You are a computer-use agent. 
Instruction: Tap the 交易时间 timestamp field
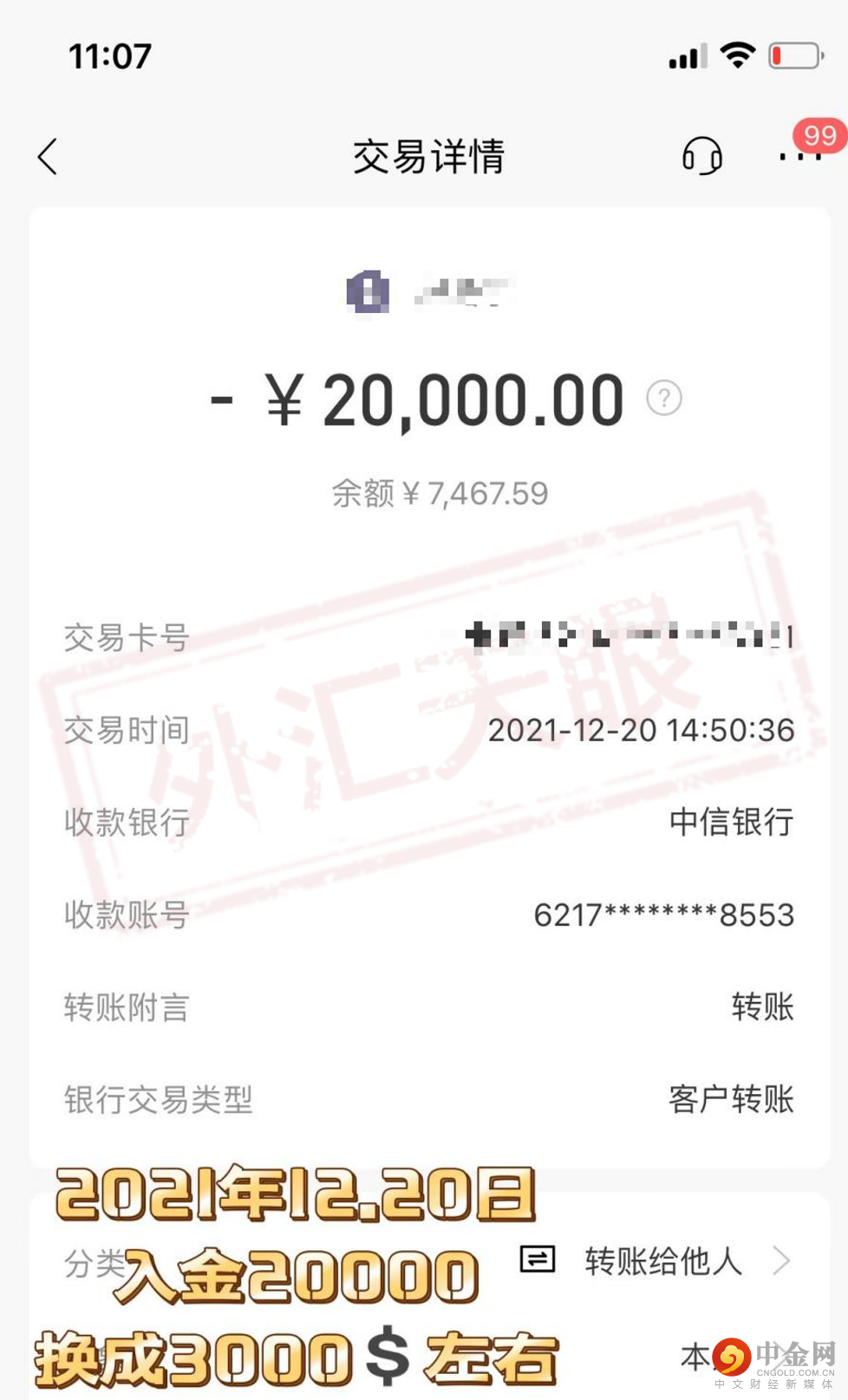click(638, 731)
